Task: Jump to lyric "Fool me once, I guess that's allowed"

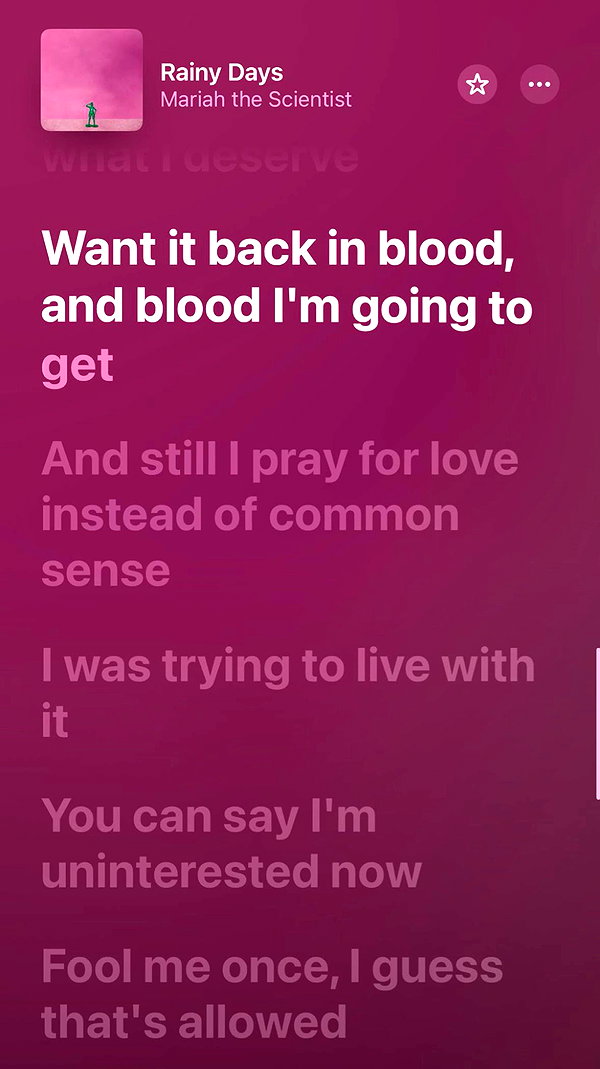Action: [272, 994]
